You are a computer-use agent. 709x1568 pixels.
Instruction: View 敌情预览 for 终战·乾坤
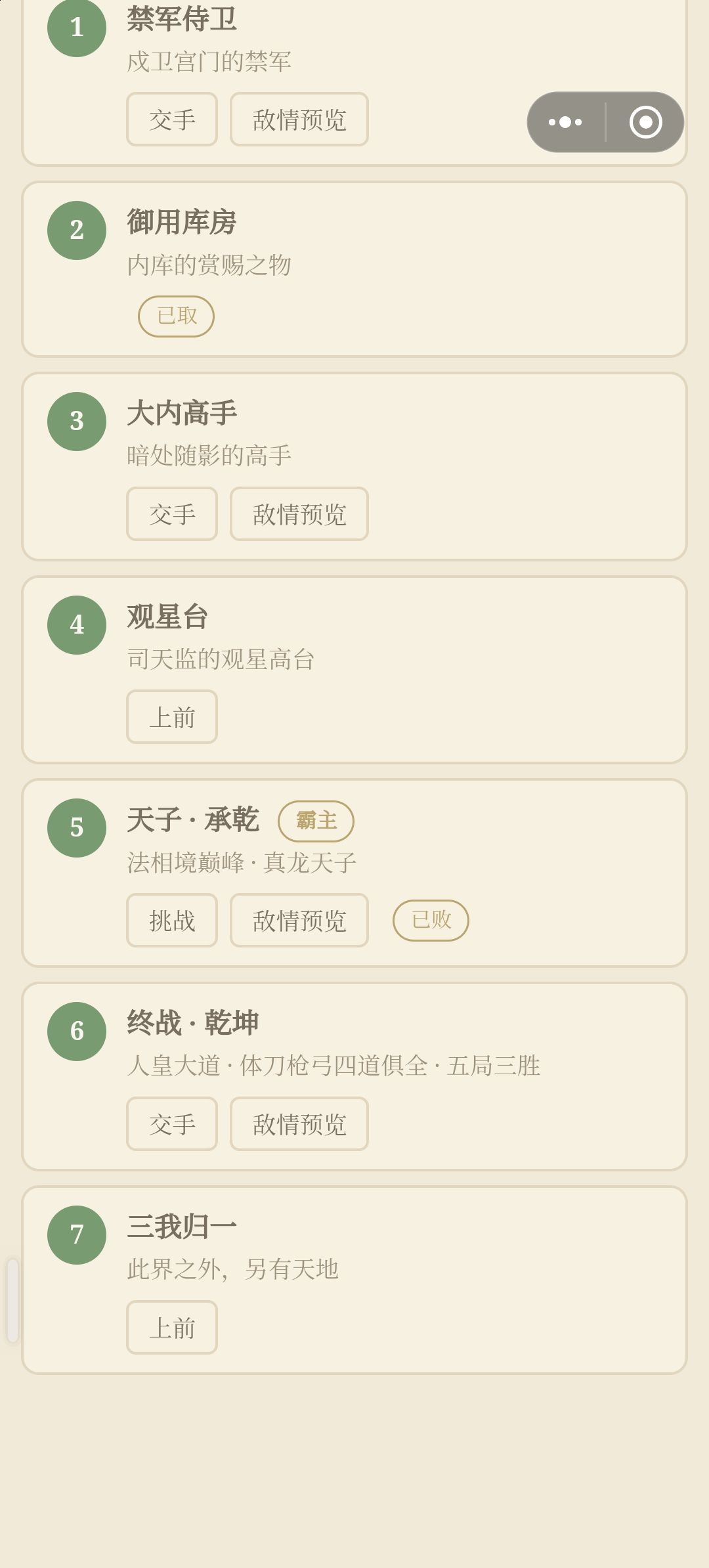(299, 1124)
